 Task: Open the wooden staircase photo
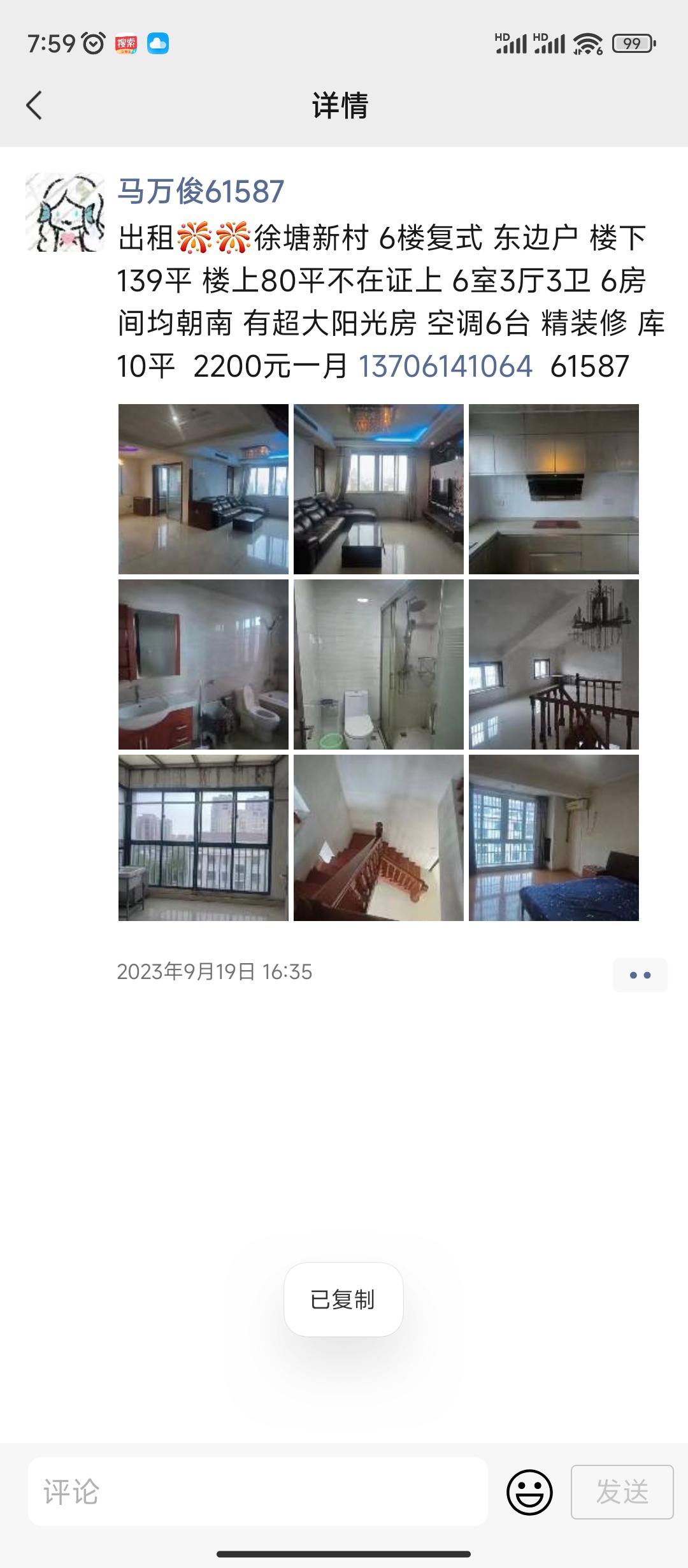(x=378, y=838)
